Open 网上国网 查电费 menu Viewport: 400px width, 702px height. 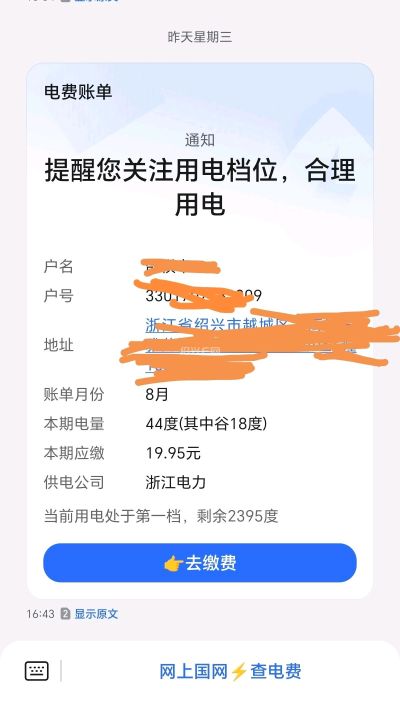(230, 672)
